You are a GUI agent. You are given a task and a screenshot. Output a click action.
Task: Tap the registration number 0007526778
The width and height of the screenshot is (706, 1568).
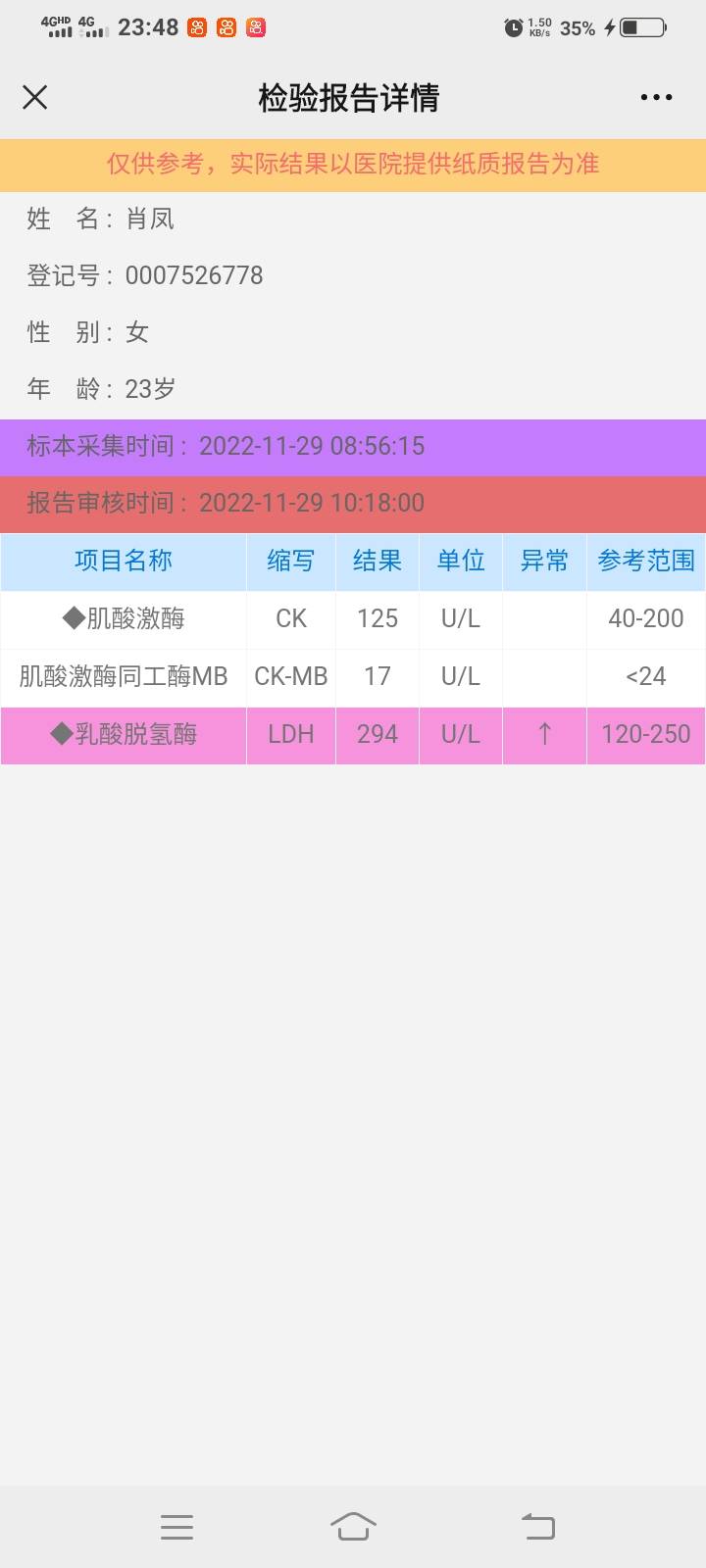[193, 275]
